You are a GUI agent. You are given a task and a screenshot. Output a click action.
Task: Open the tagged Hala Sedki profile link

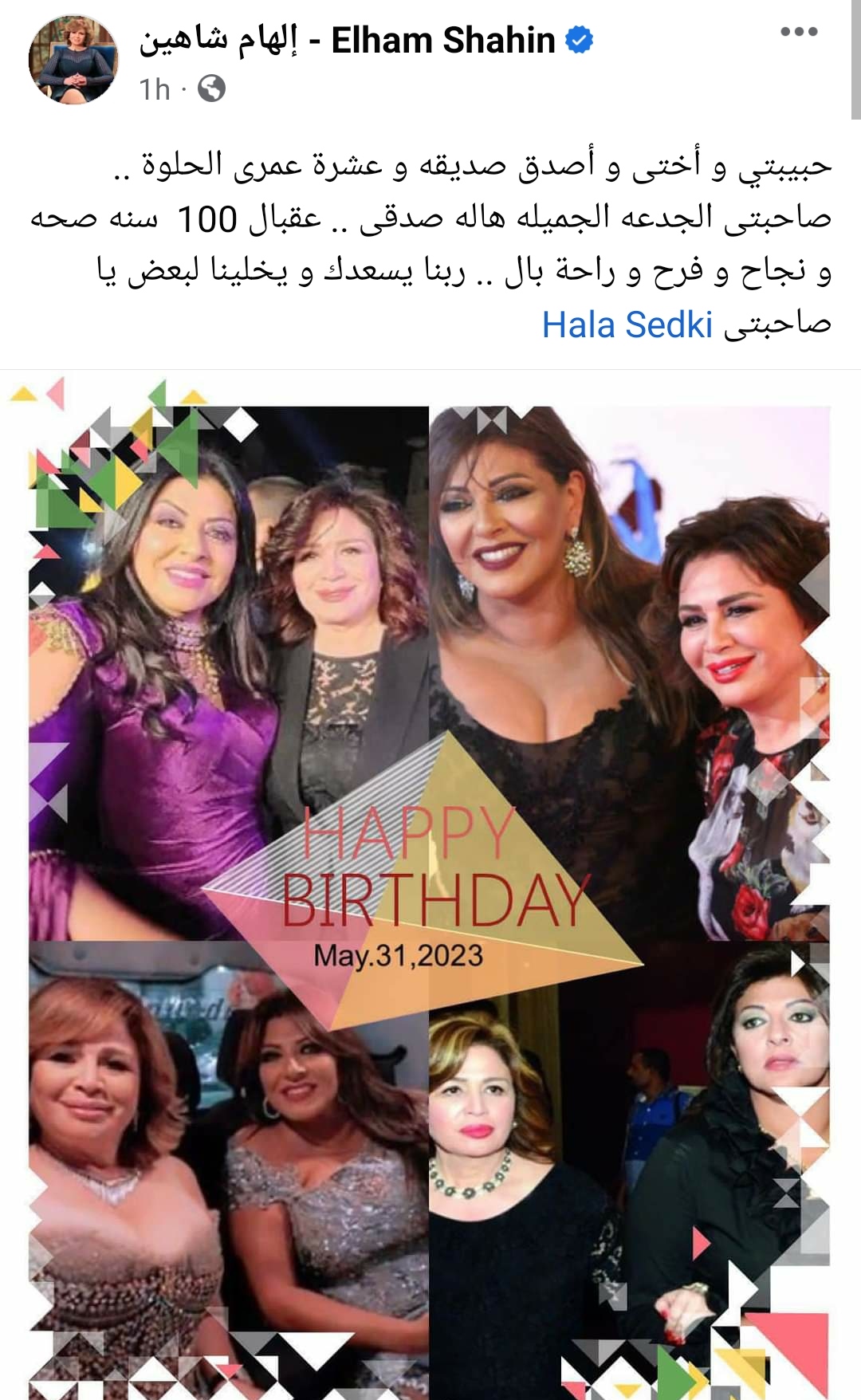[x=627, y=325]
